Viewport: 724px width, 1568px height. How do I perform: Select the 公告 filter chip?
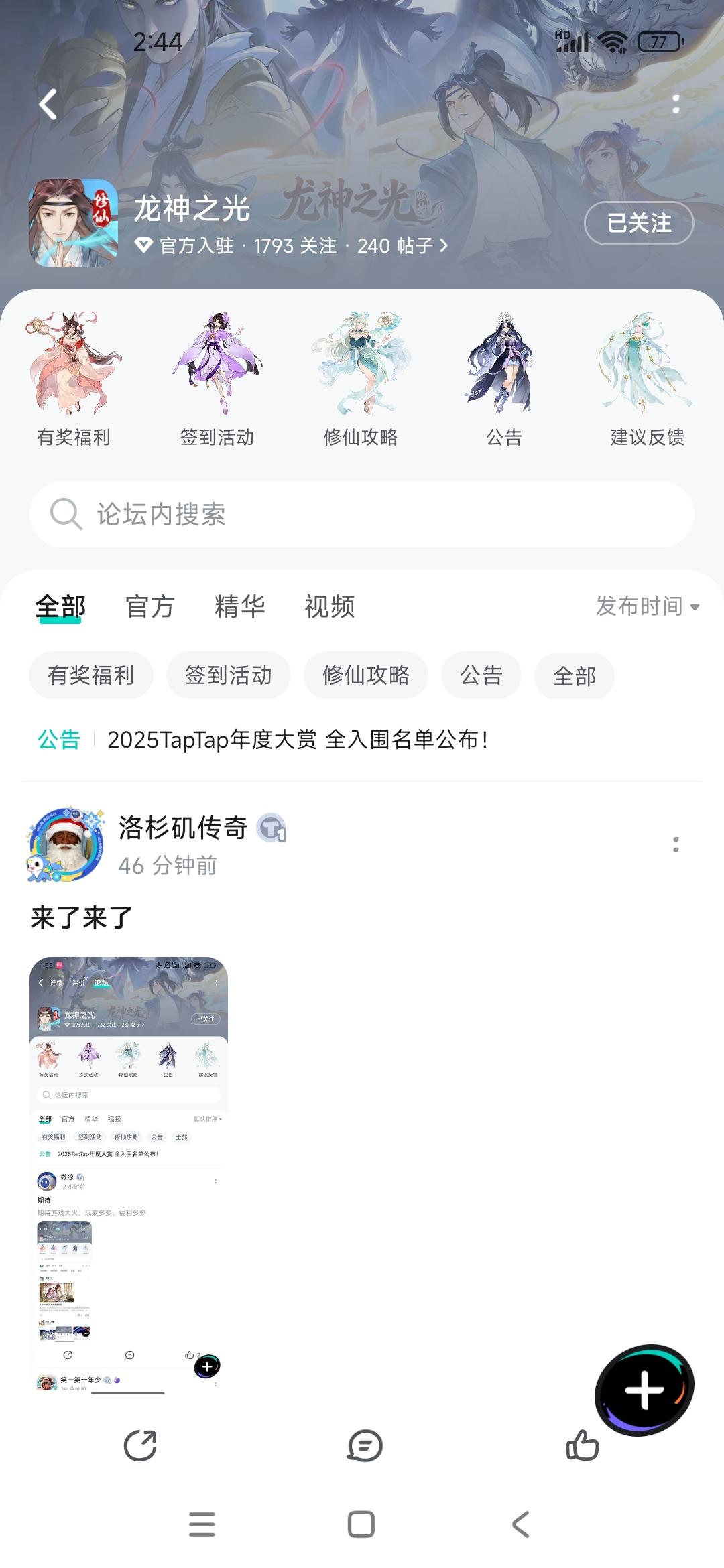[481, 675]
